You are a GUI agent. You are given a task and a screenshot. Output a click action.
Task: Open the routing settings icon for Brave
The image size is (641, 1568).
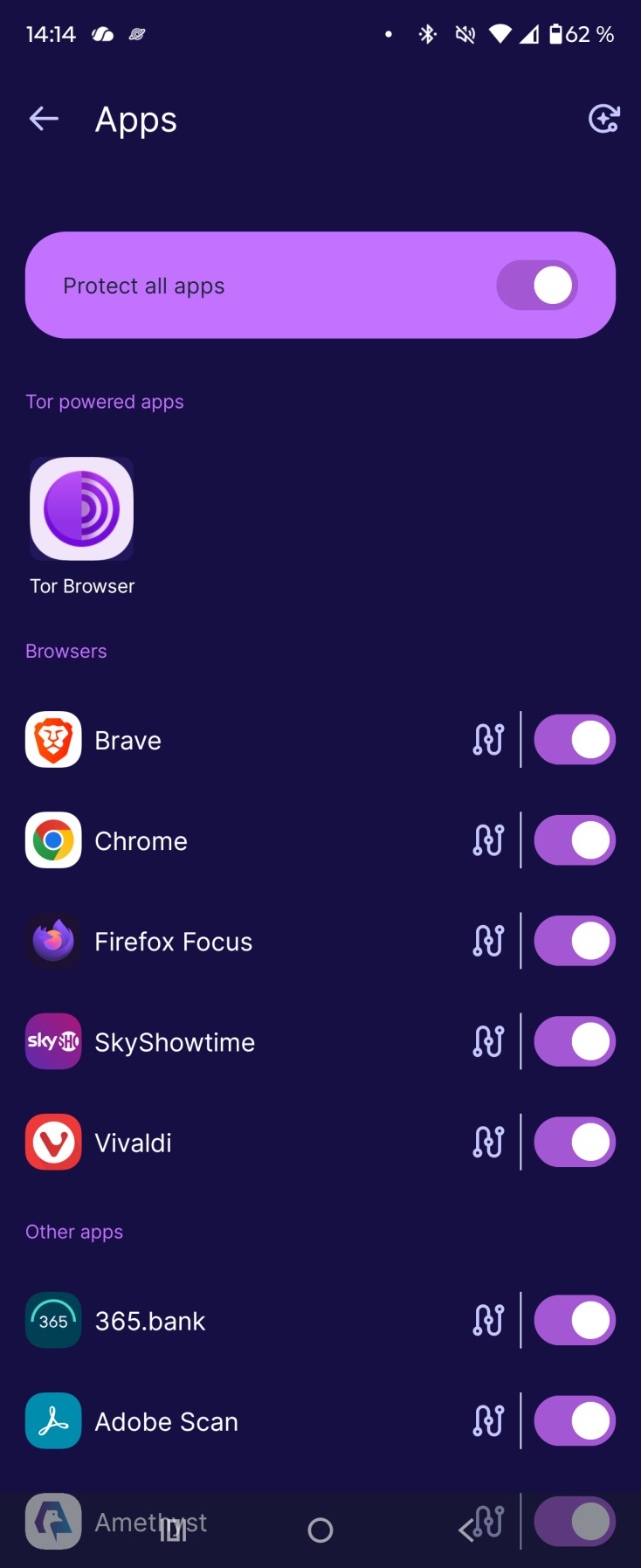click(488, 740)
